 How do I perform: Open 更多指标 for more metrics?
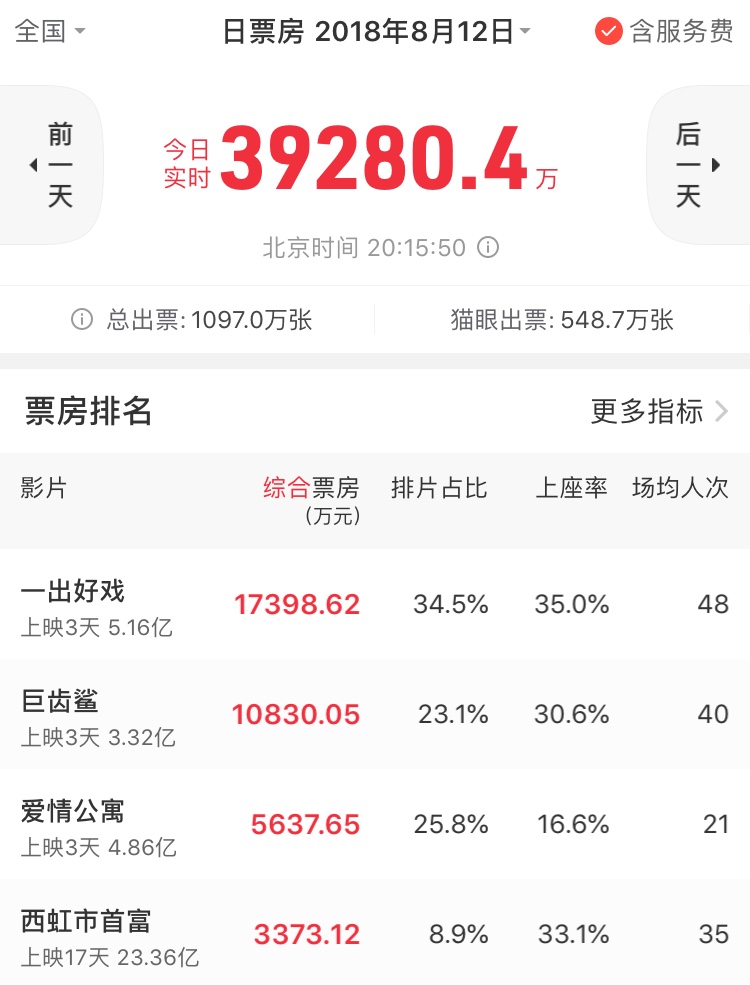659,411
